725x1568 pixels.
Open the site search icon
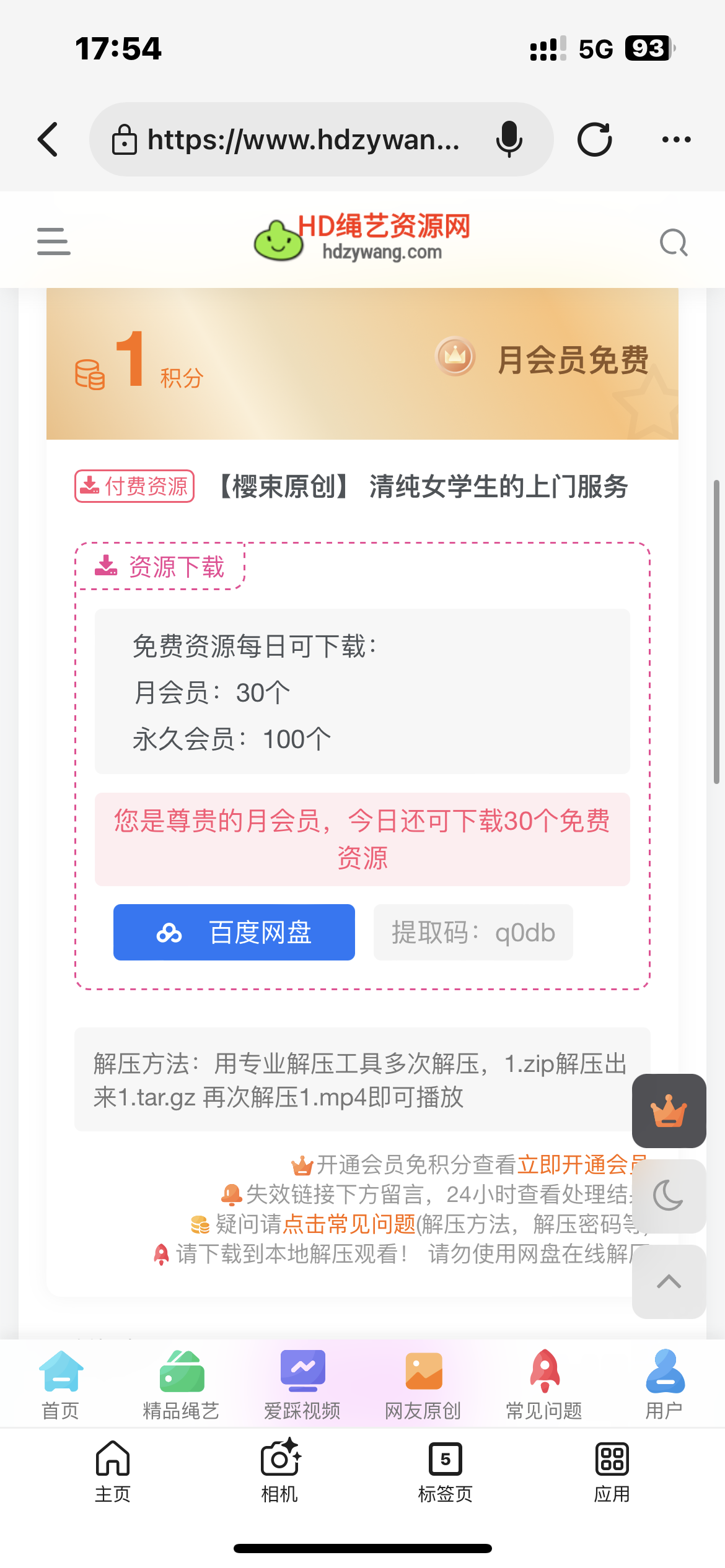(674, 242)
